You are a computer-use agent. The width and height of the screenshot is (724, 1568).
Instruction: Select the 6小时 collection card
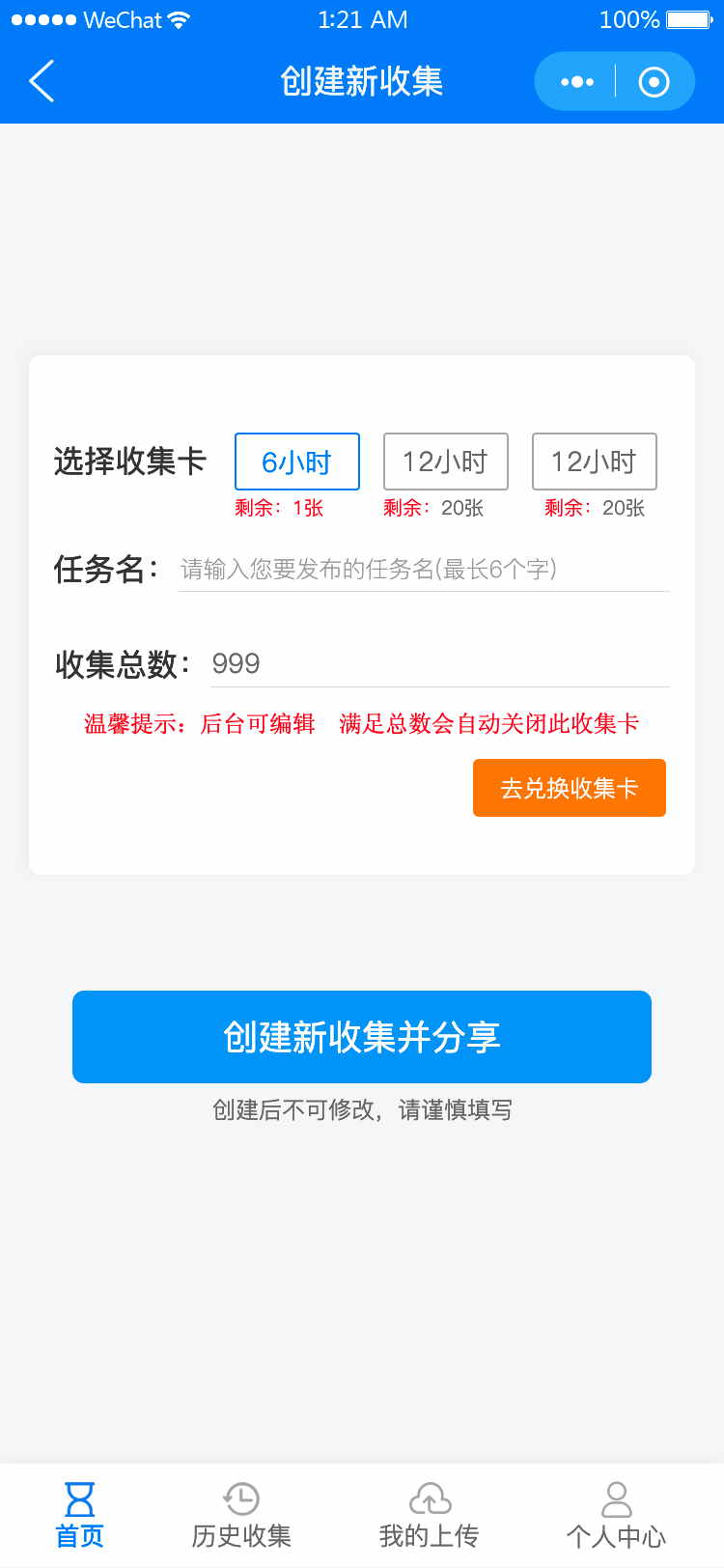tap(297, 462)
